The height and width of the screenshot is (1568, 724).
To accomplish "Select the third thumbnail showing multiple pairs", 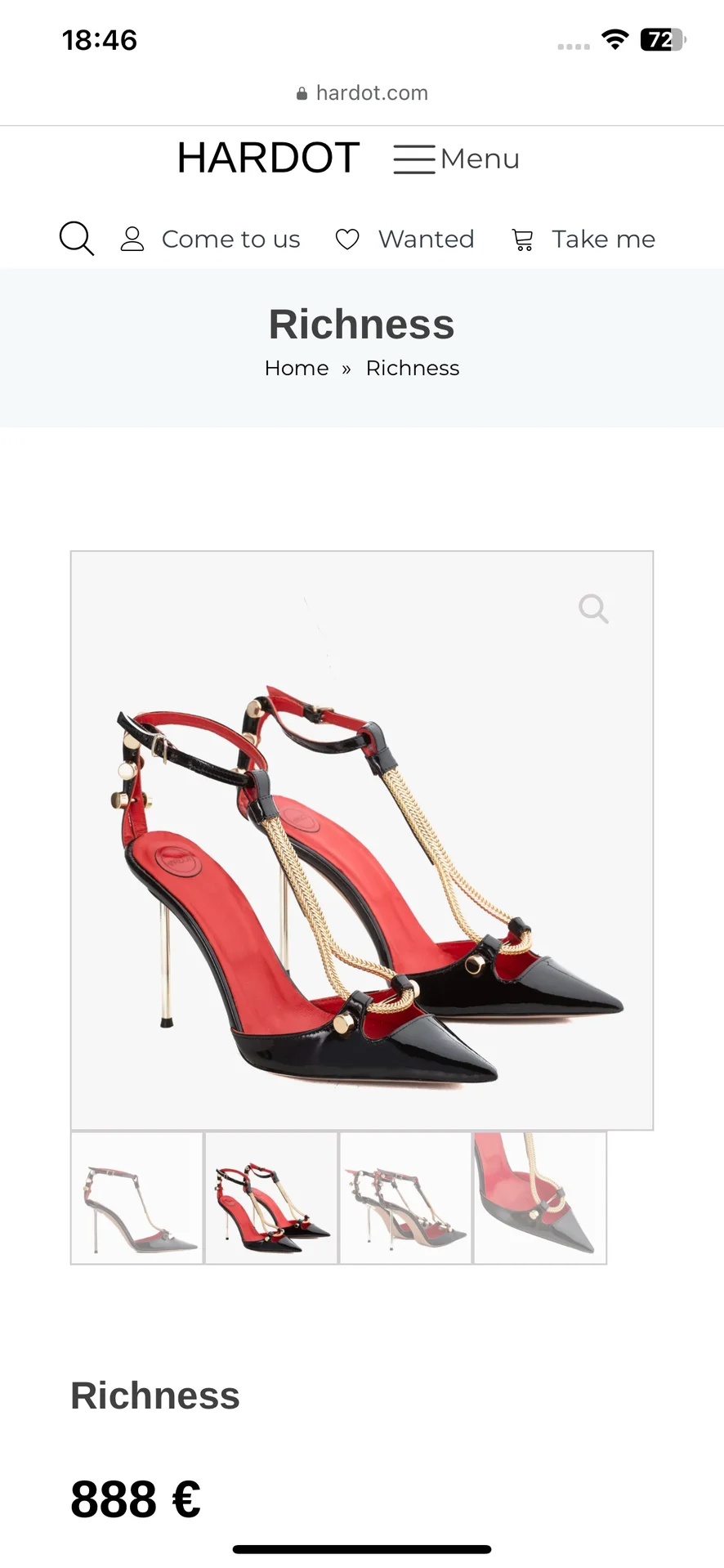I will (x=405, y=1198).
